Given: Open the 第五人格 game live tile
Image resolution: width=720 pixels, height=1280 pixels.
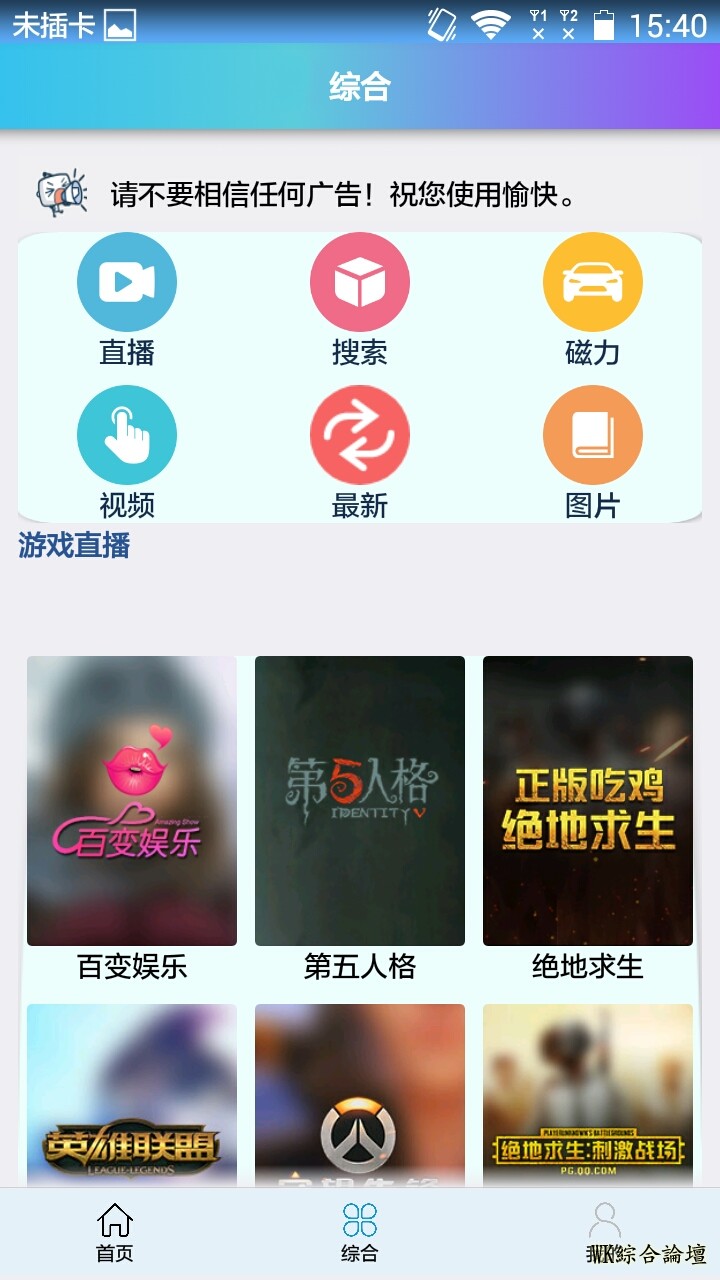Looking at the screenshot, I should (360, 801).
